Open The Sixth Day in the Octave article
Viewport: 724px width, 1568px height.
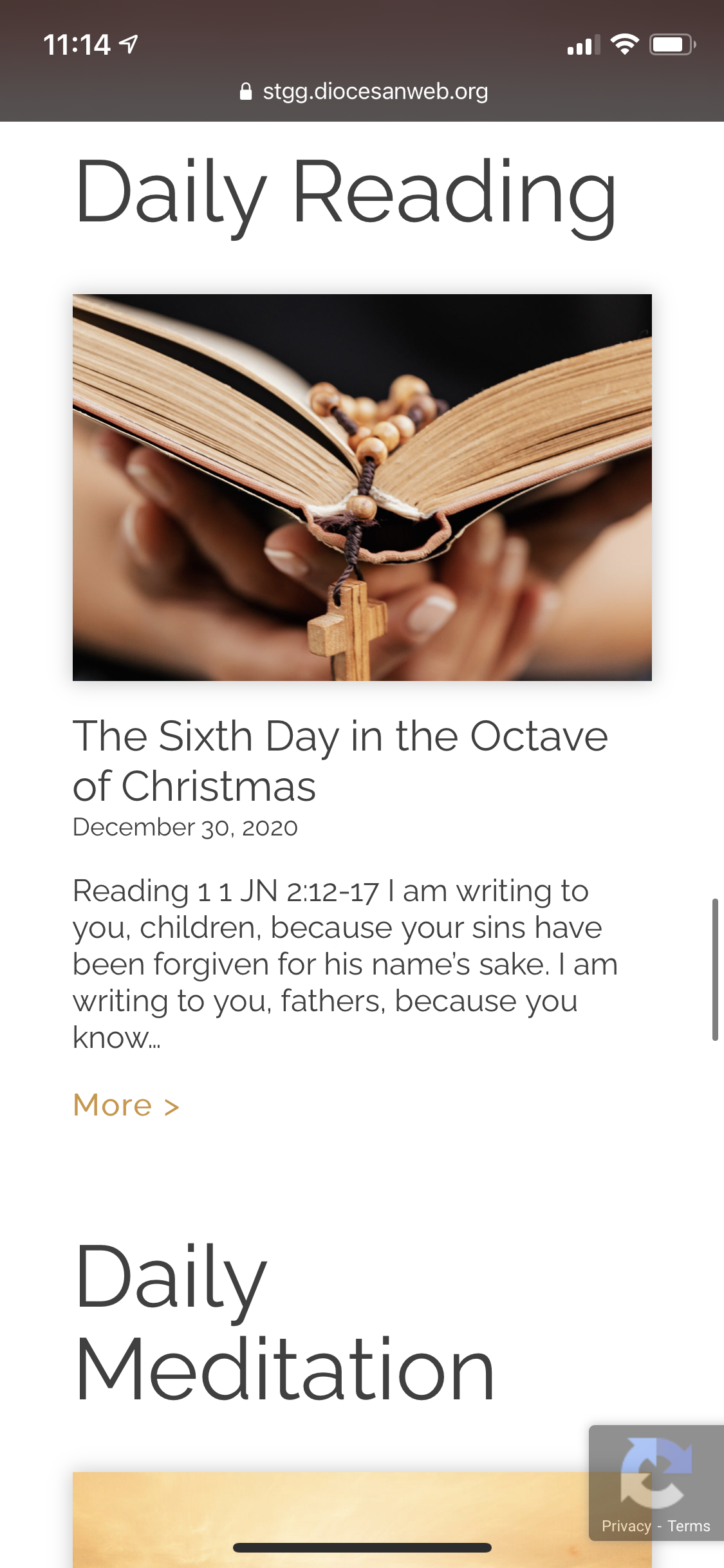(x=340, y=760)
